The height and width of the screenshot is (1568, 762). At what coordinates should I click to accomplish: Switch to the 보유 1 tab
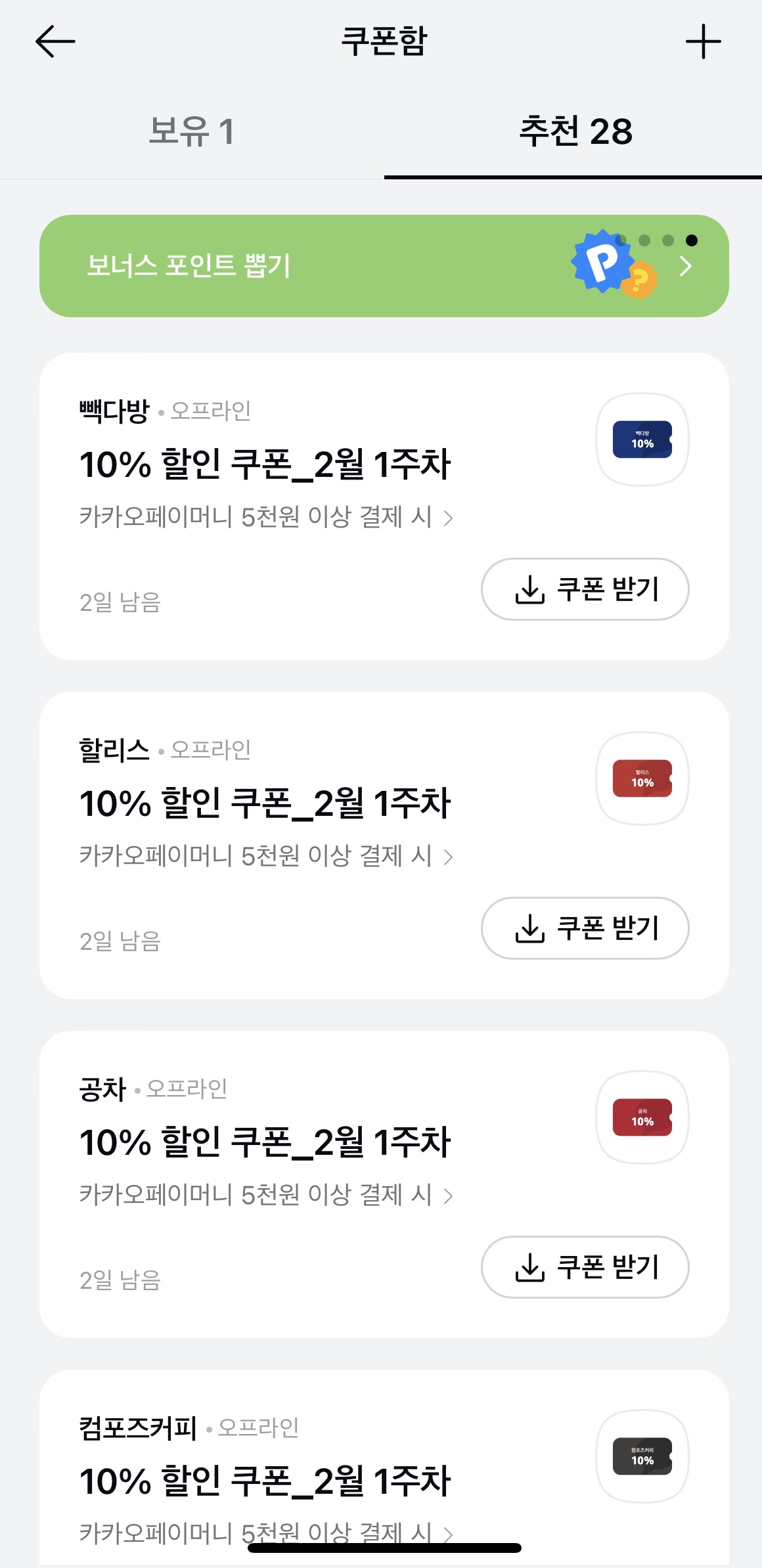191,131
